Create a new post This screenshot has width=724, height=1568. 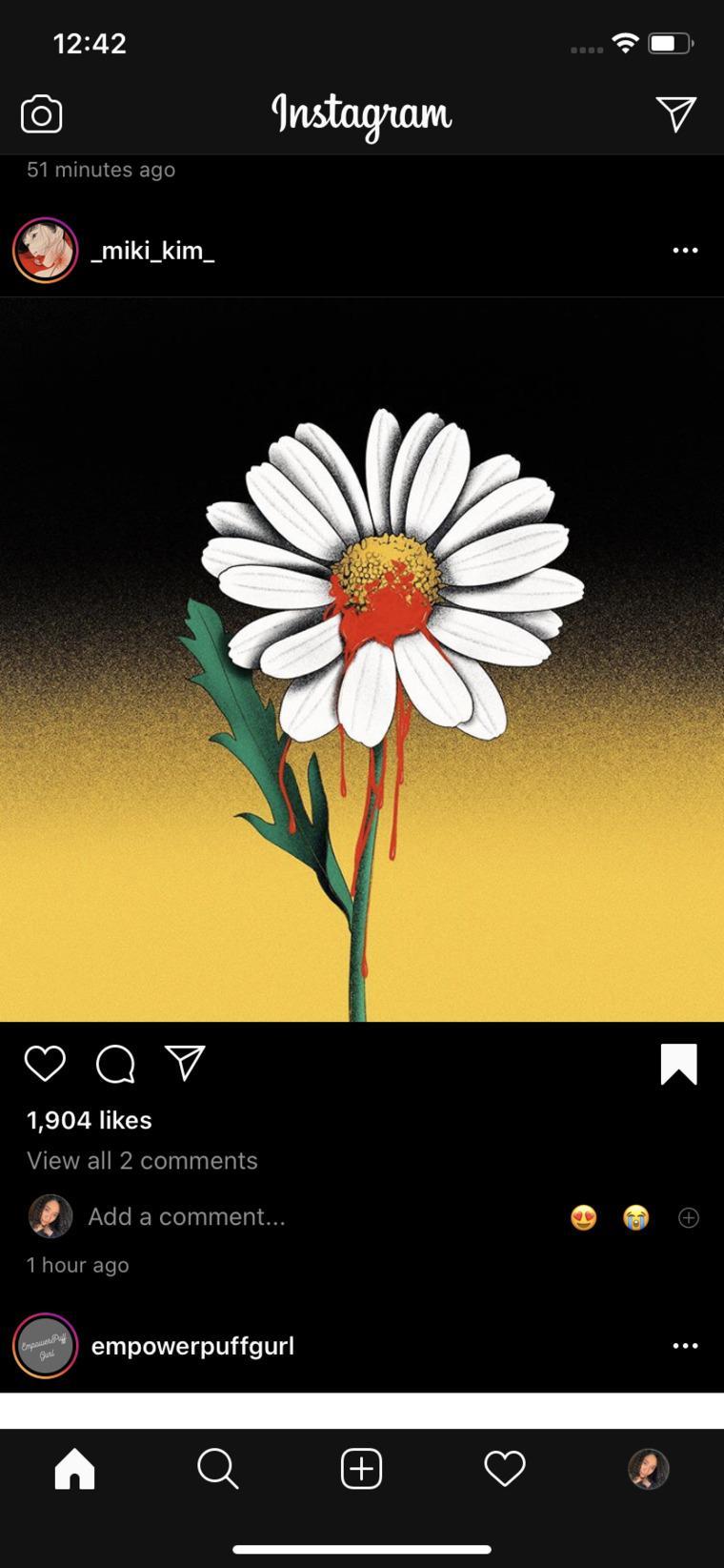tap(362, 1469)
